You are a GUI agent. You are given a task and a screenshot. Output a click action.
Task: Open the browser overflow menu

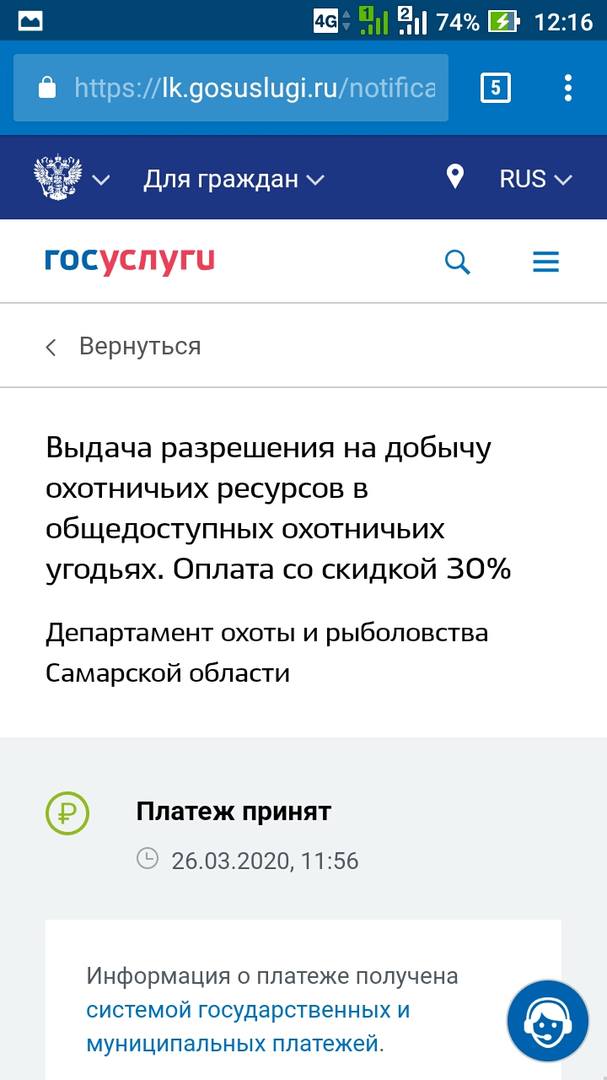(567, 88)
